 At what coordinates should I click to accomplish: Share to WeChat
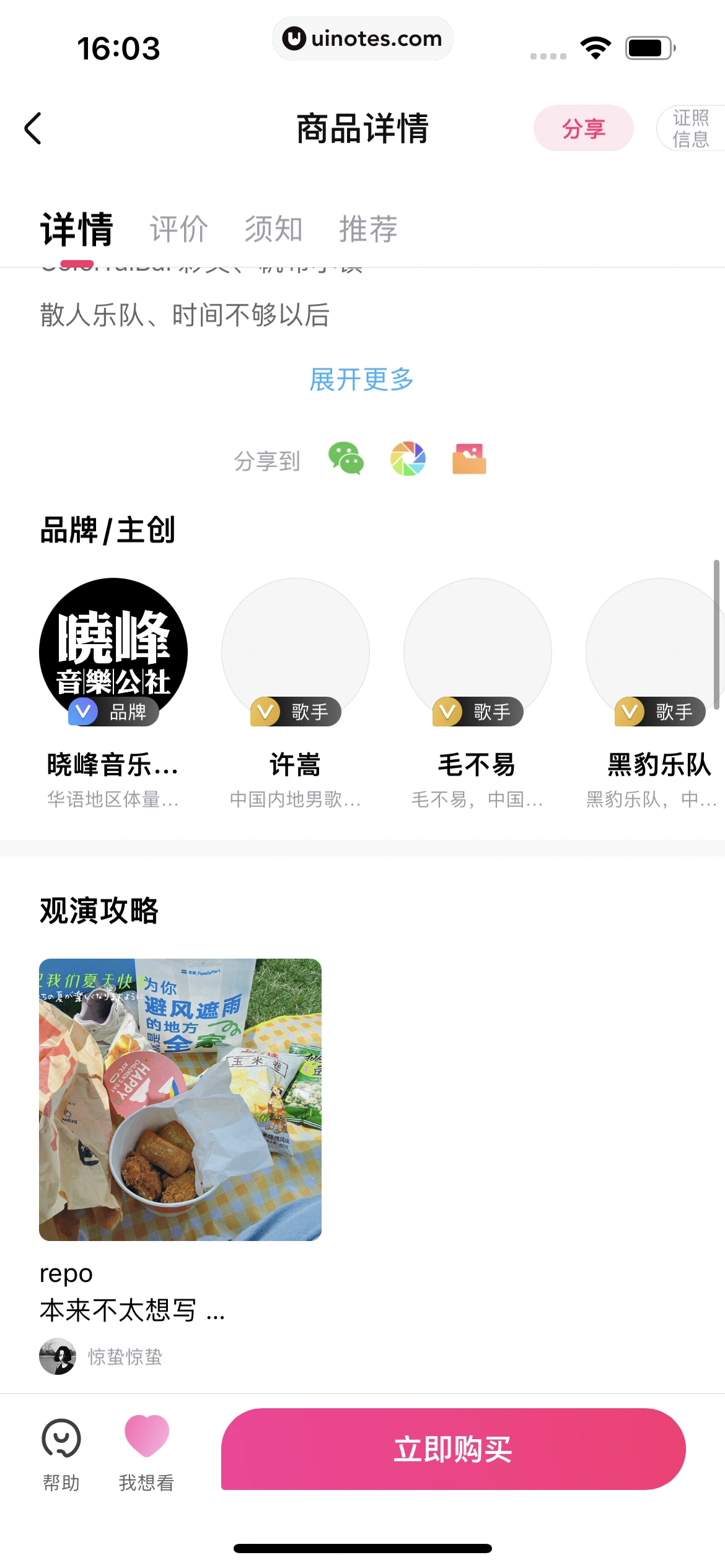pyautogui.click(x=346, y=459)
